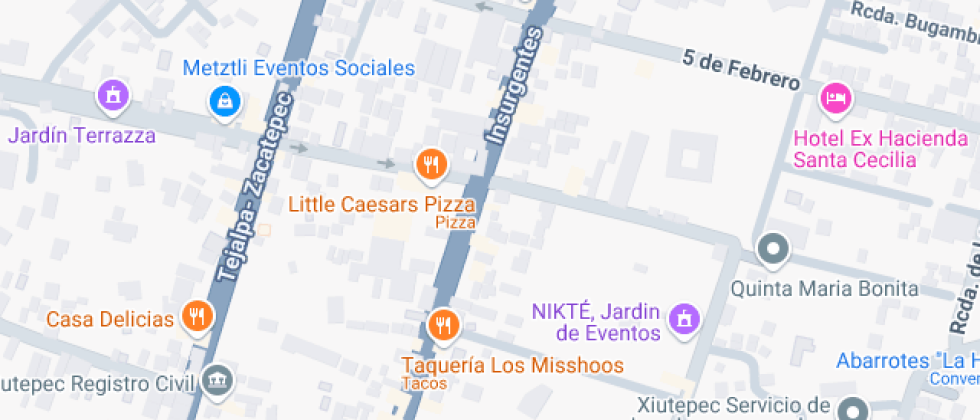The width and height of the screenshot is (980, 420).
Task: Open the Little Caesars Pizza map pin
Action: click(431, 164)
